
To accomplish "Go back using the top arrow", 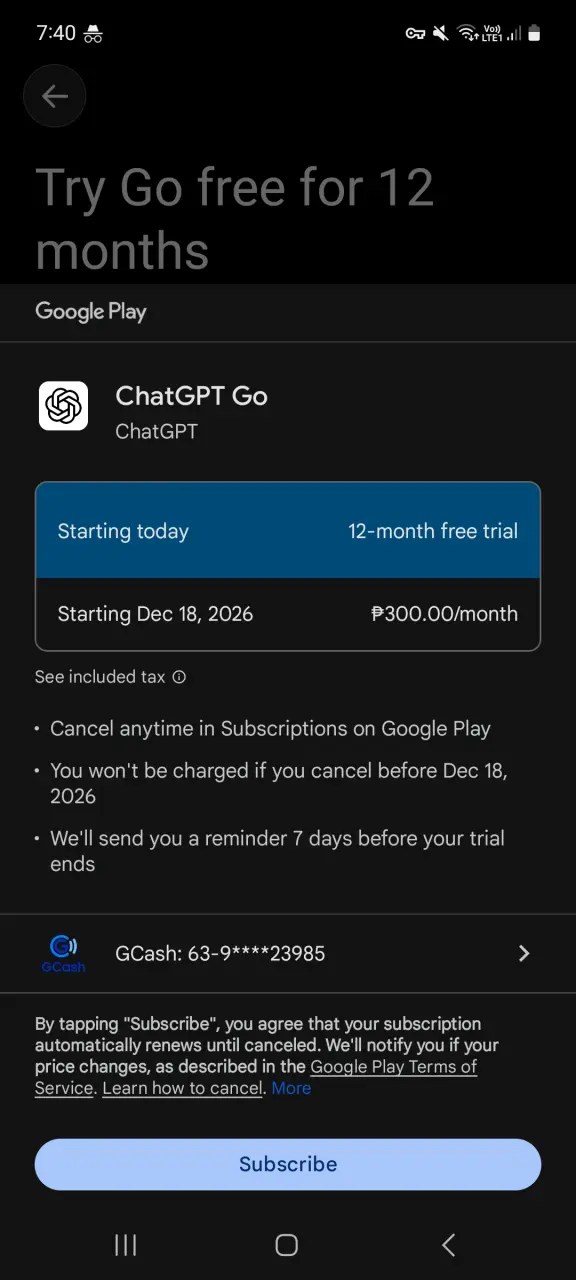I will (x=55, y=96).
